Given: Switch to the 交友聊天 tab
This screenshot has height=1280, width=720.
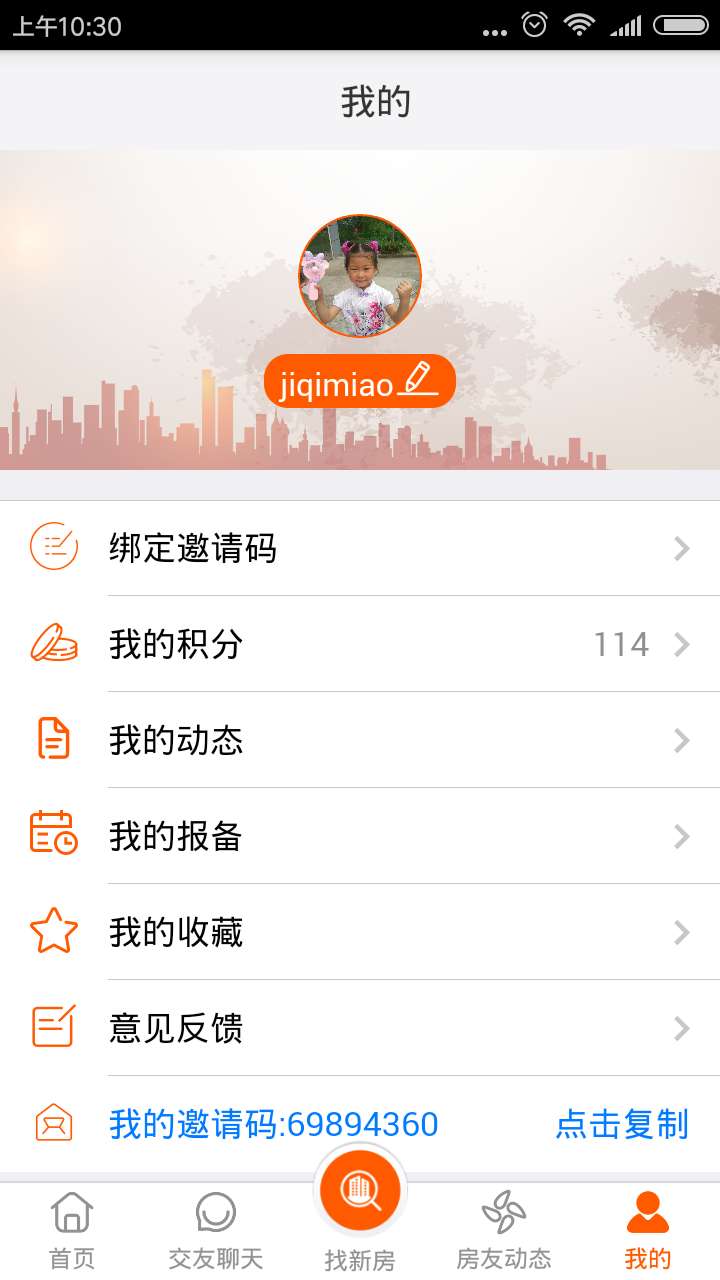Looking at the screenshot, I should point(215,1230).
